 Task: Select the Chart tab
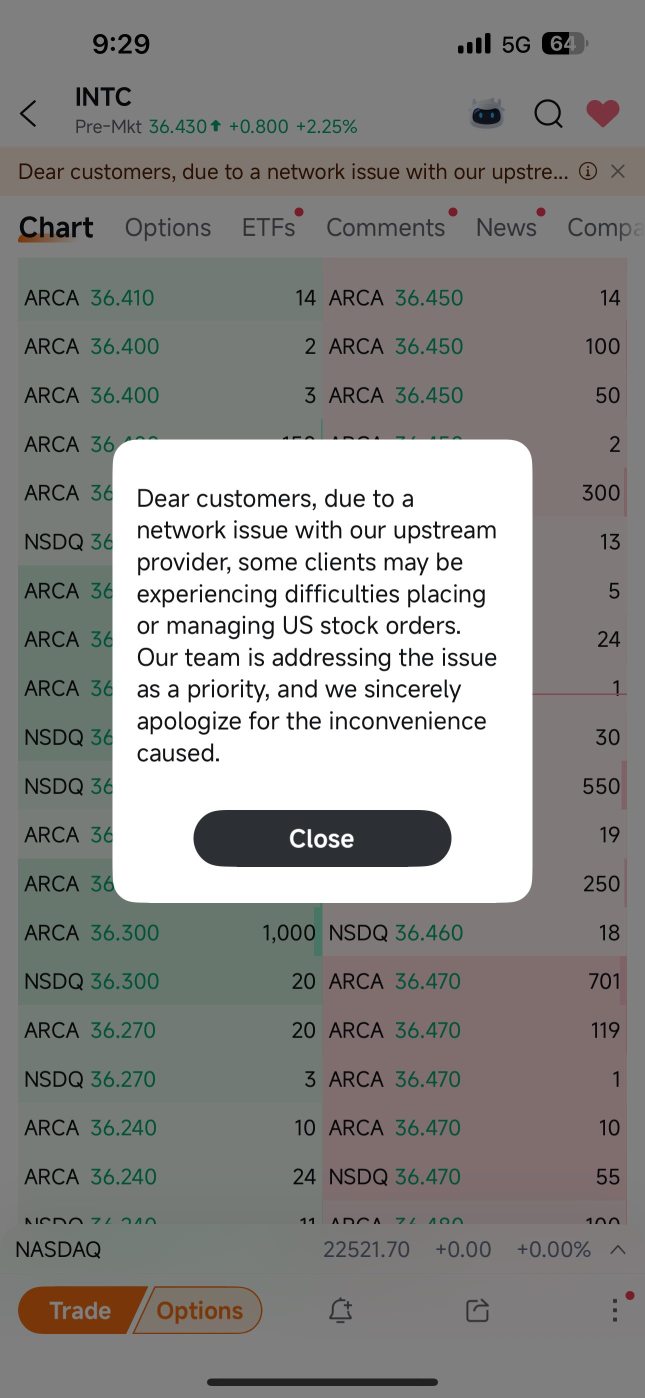tap(56, 228)
